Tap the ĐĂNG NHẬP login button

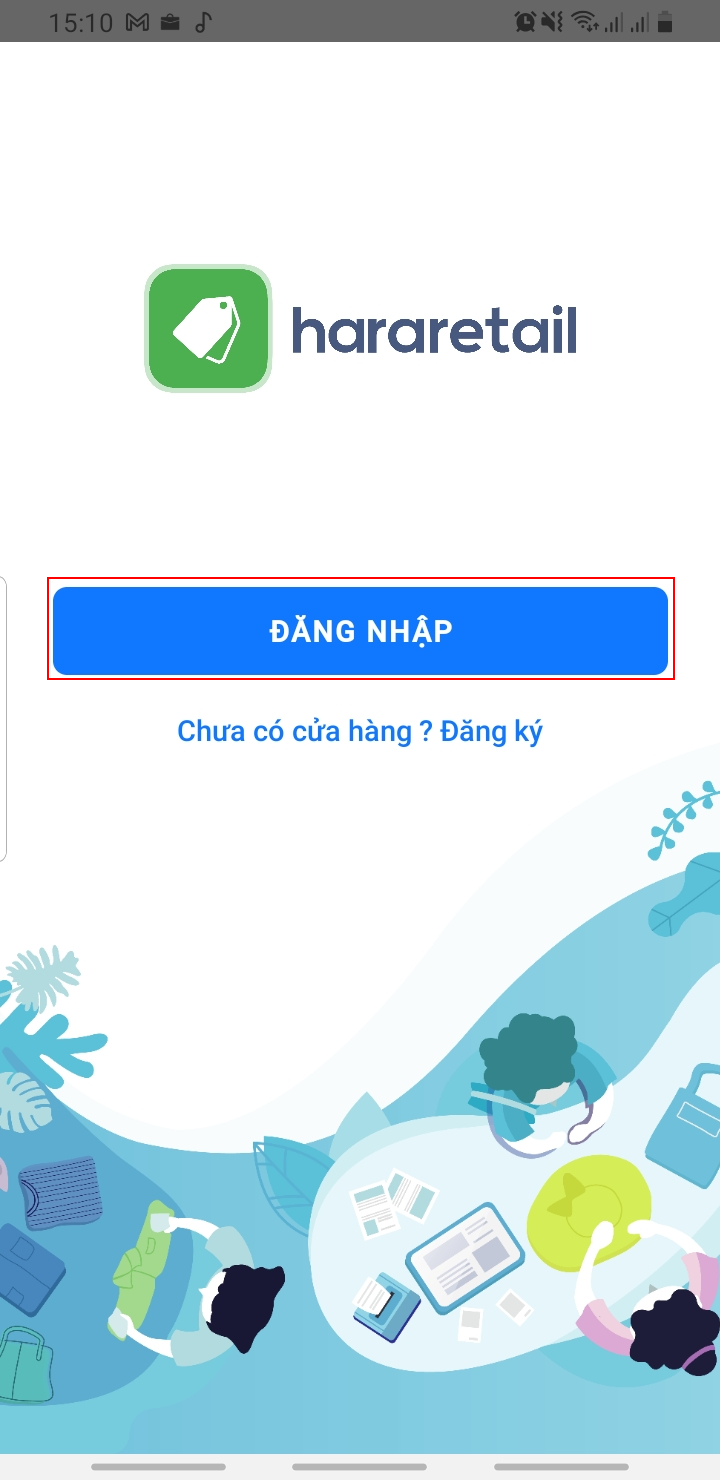[360, 631]
